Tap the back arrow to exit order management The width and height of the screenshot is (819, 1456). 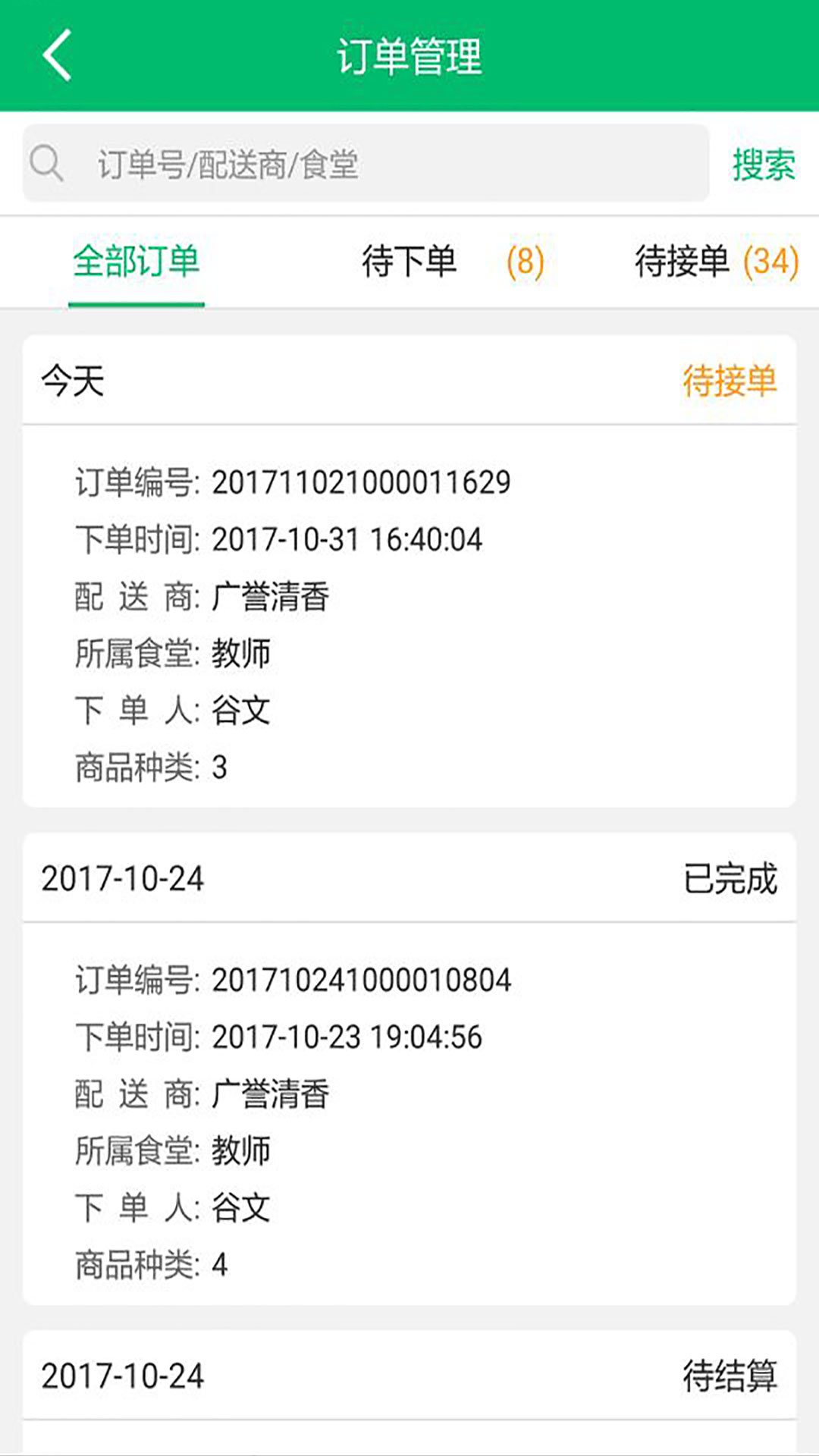point(55,57)
